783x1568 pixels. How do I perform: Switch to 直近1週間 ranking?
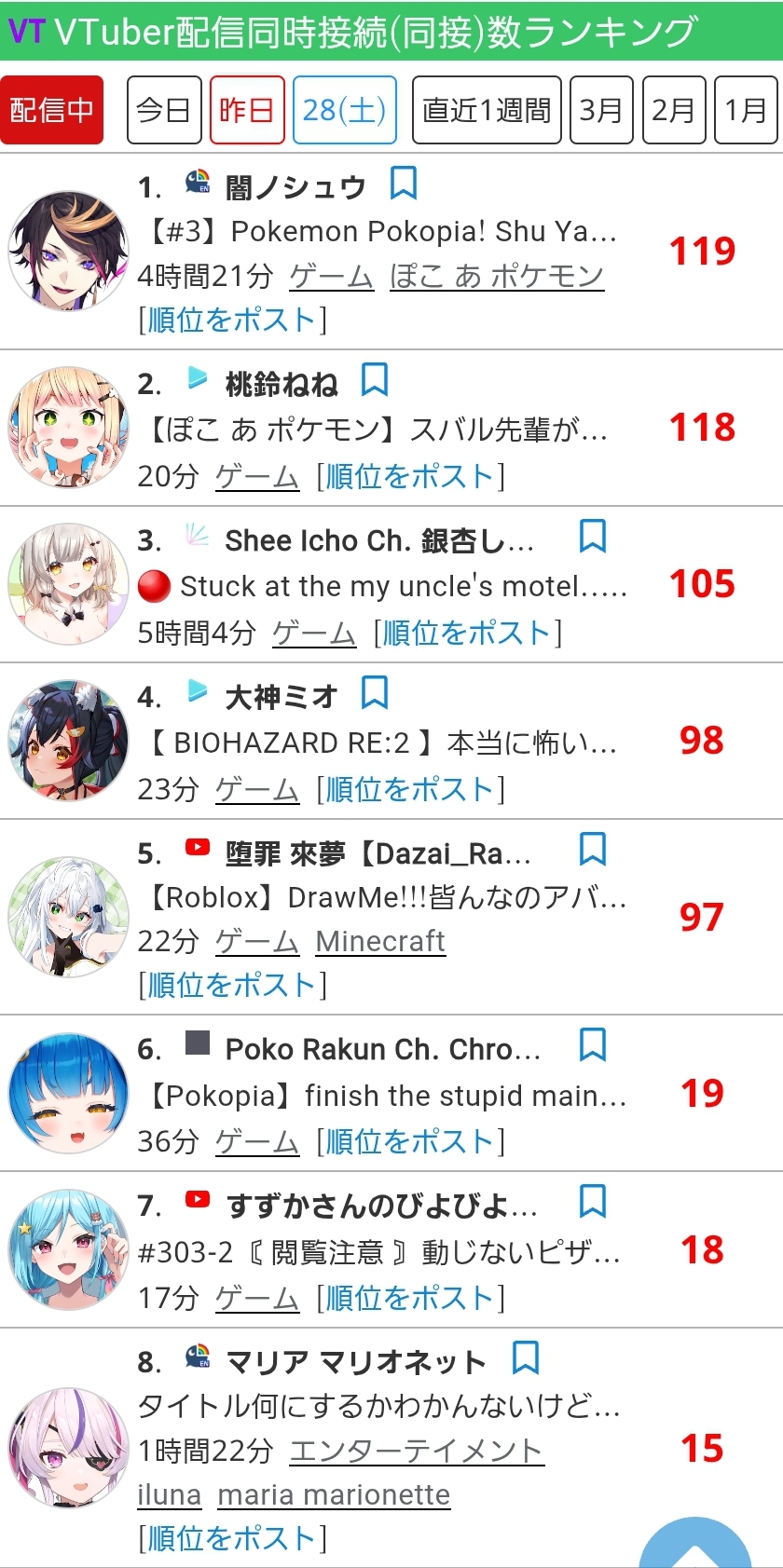click(x=486, y=111)
